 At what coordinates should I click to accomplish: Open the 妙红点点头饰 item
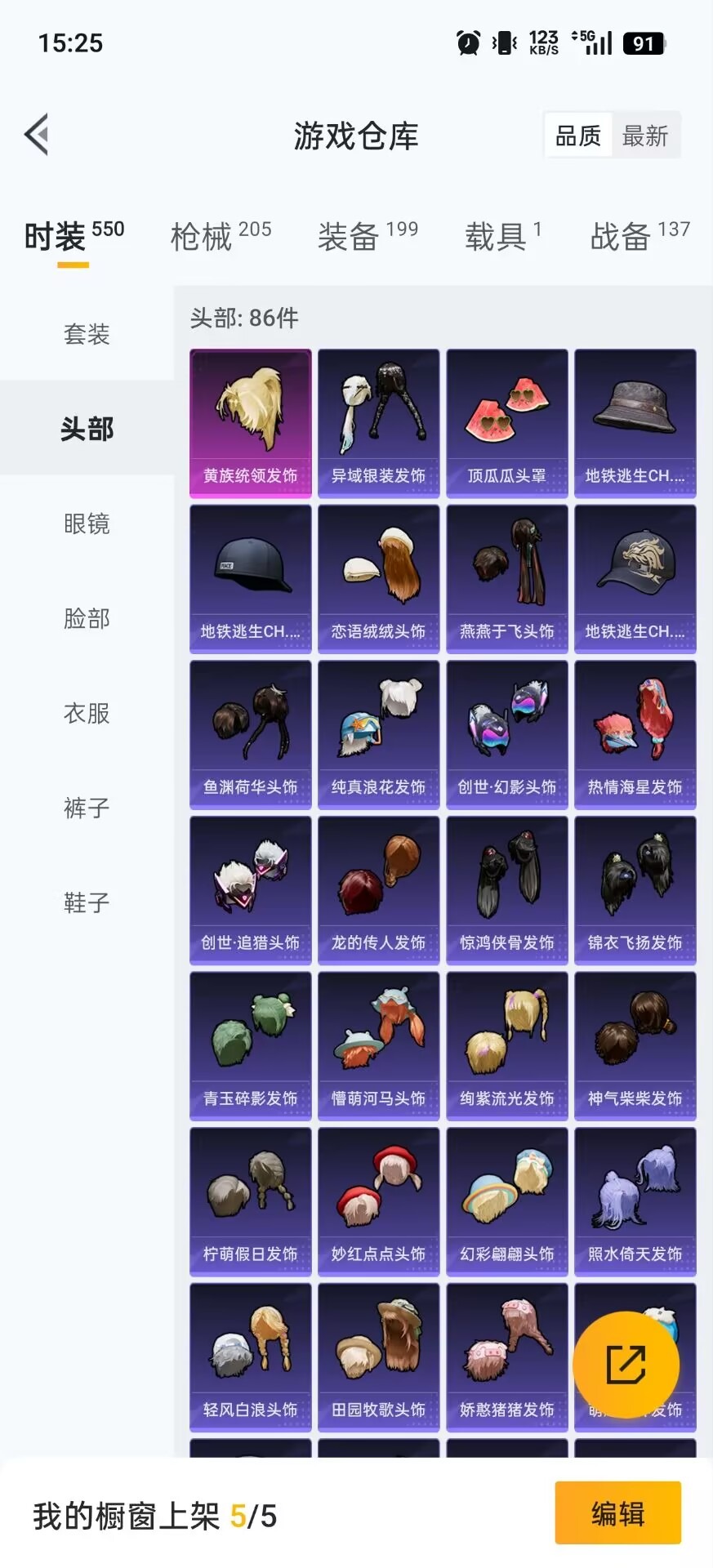coord(378,1200)
